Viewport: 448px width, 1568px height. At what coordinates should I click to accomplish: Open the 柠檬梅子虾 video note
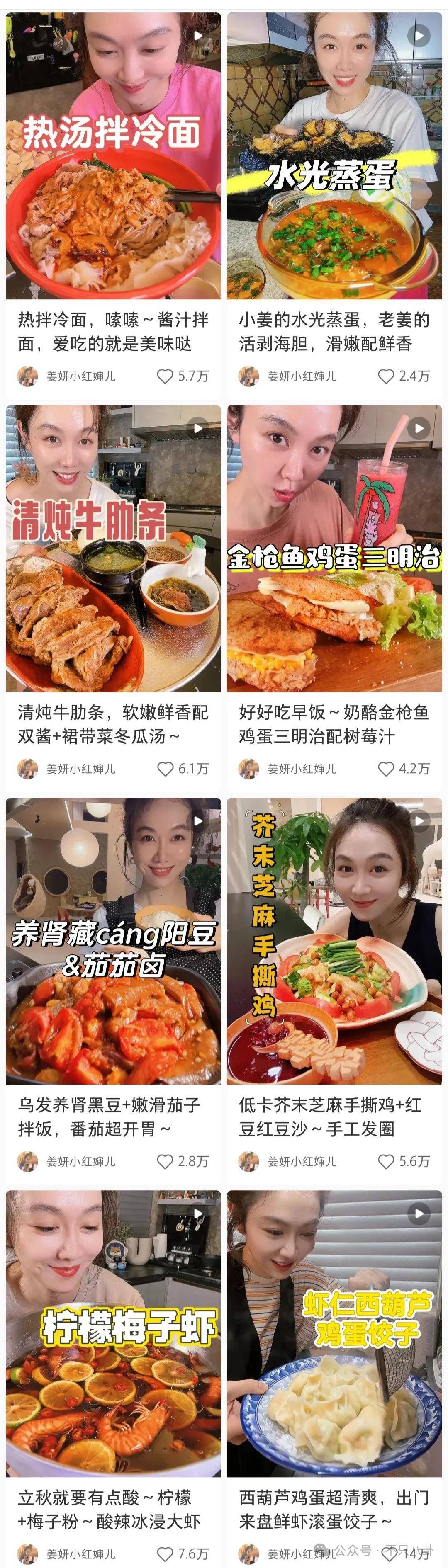tap(113, 1333)
